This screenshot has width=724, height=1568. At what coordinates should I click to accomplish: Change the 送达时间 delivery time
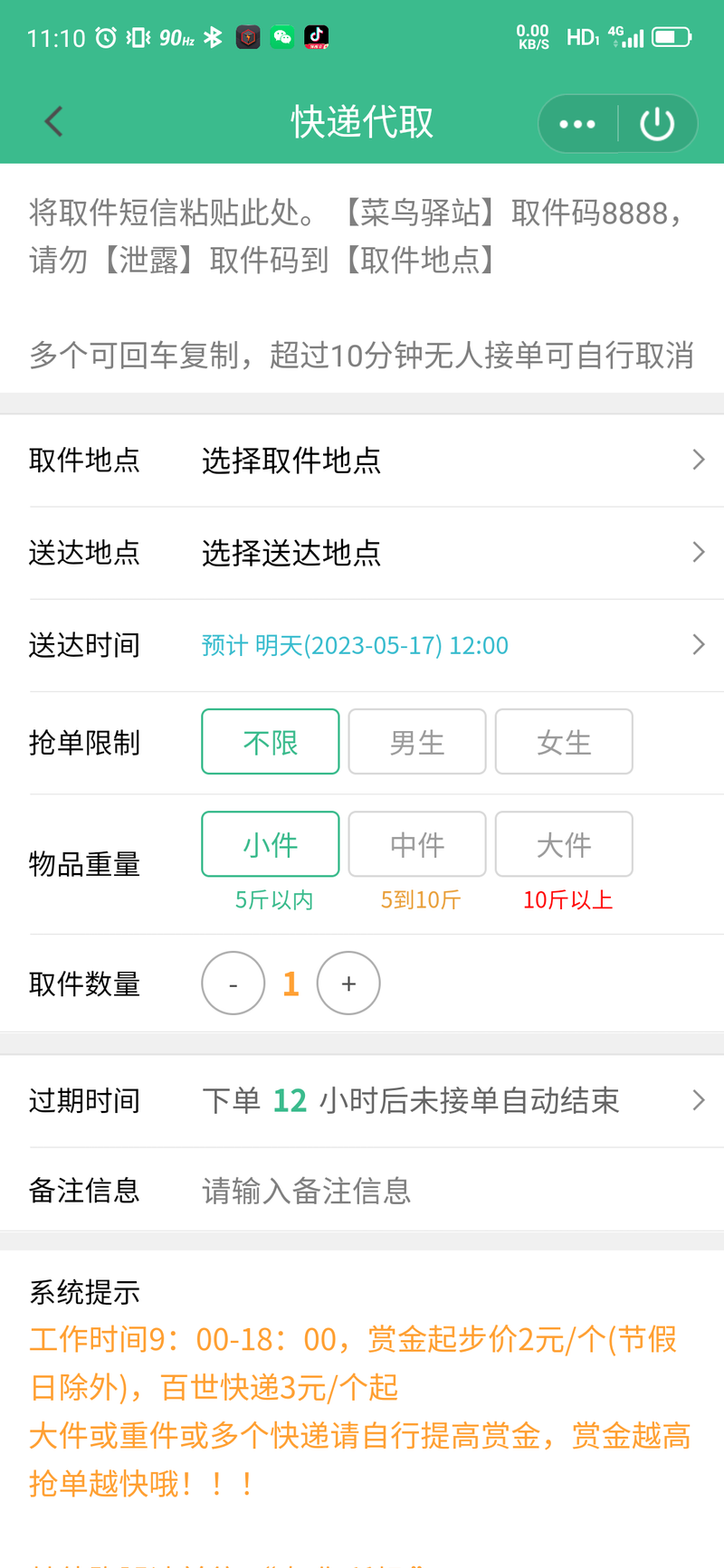click(362, 645)
